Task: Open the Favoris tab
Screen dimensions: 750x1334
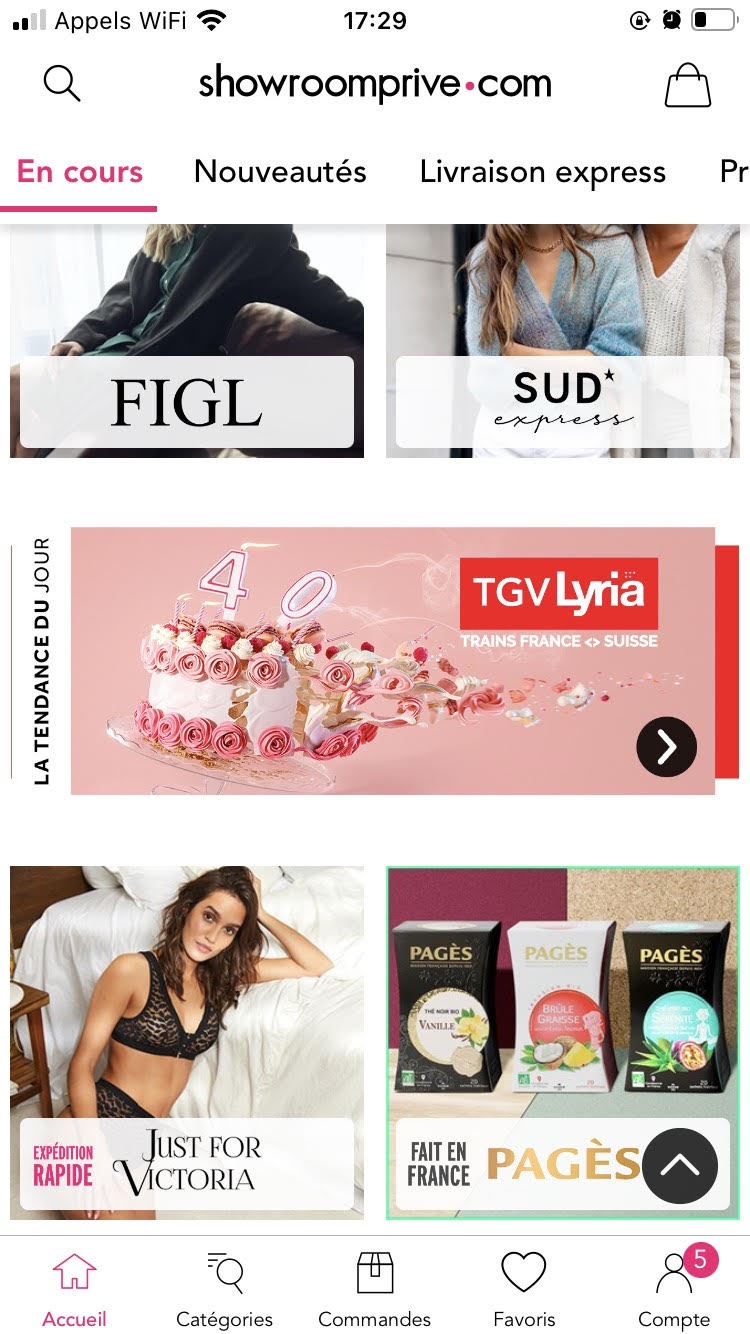Action: tap(524, 1290)
